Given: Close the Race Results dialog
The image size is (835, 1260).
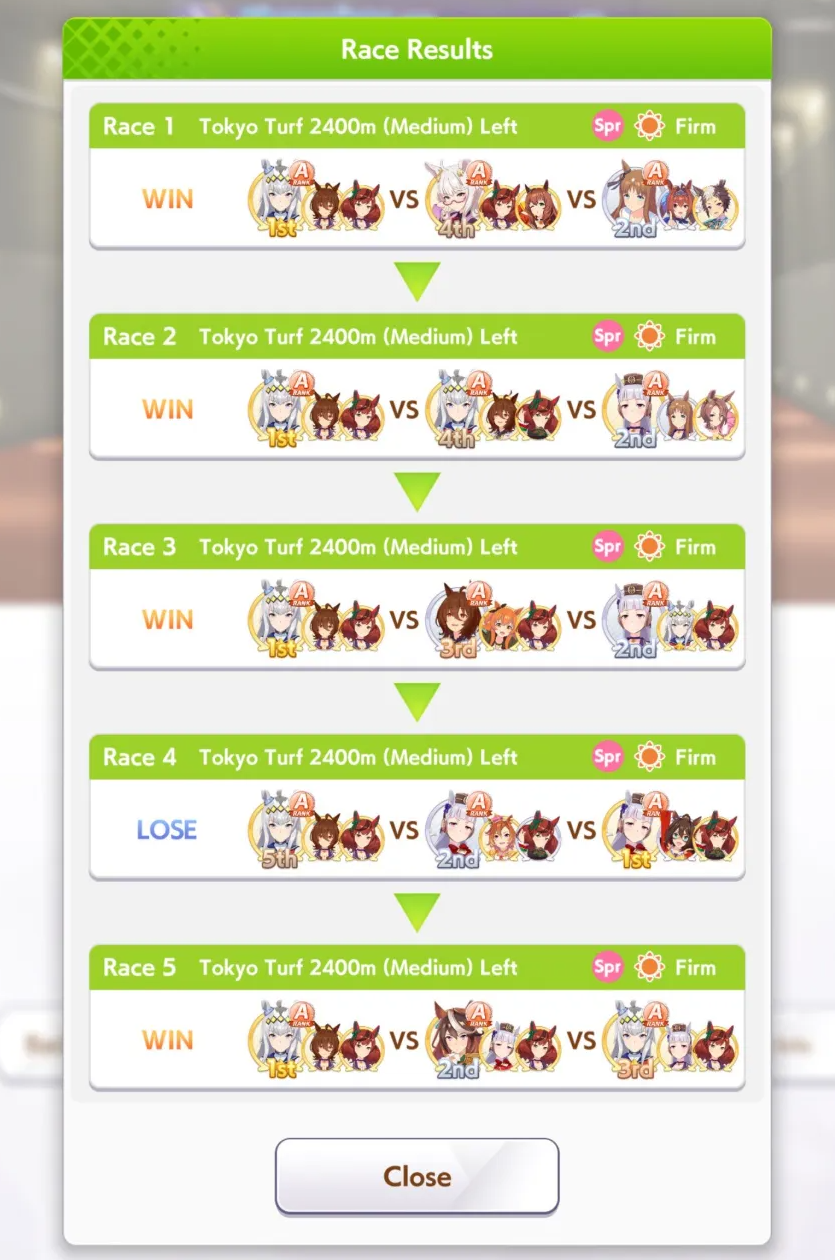Looking at the screenshot, I should (x=416, y=1176).
